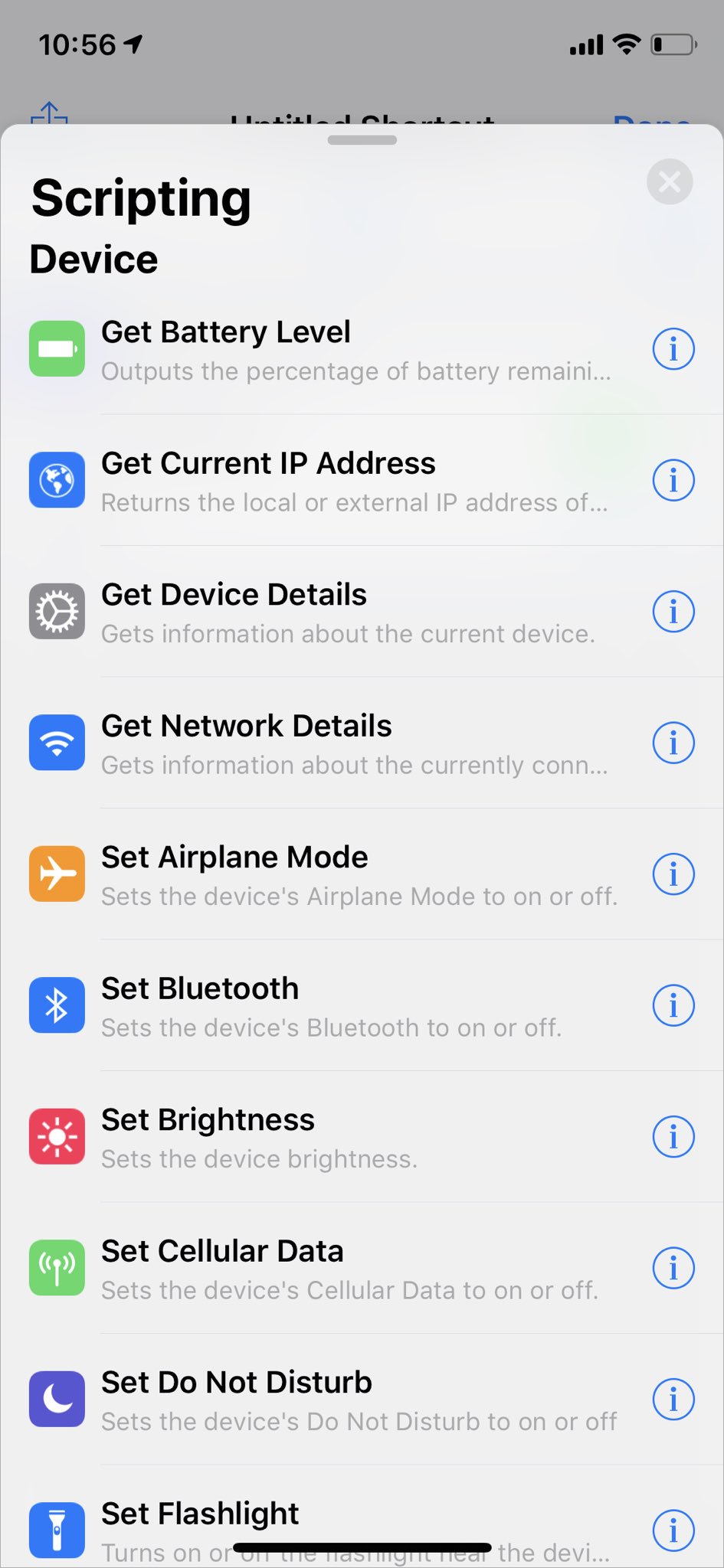Show info for Set Airplane Mode
The image size is (724, 1568).
pyautogui.click(x=673, y=874)
